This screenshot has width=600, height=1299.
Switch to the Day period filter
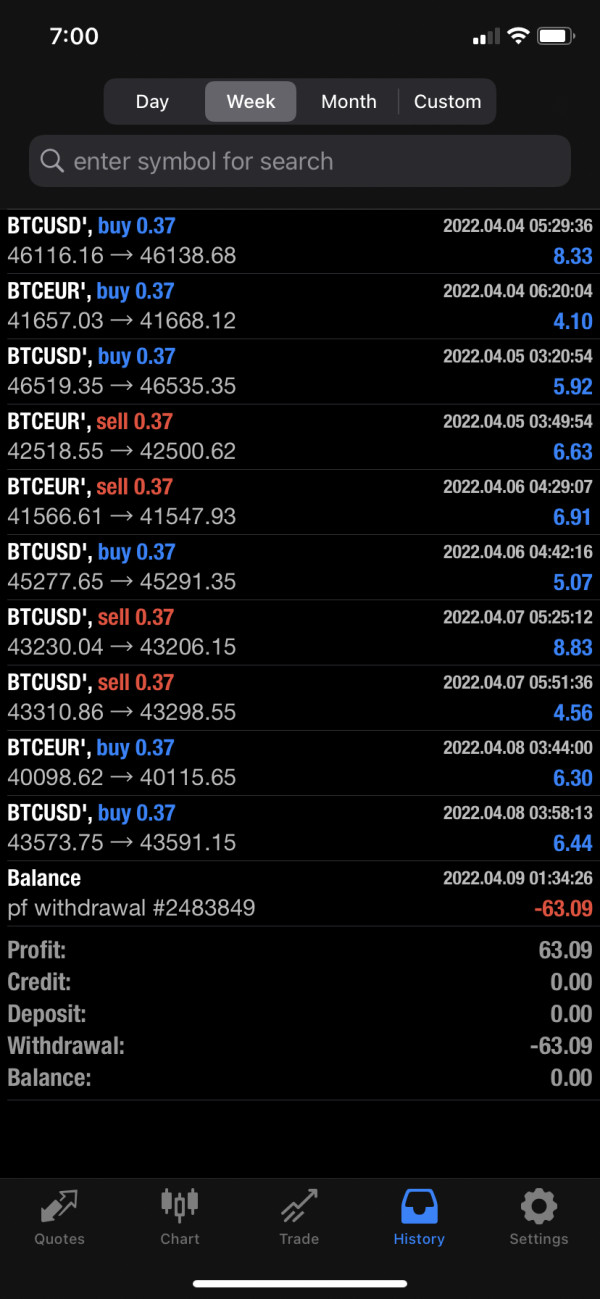click(x=152, y=101)
